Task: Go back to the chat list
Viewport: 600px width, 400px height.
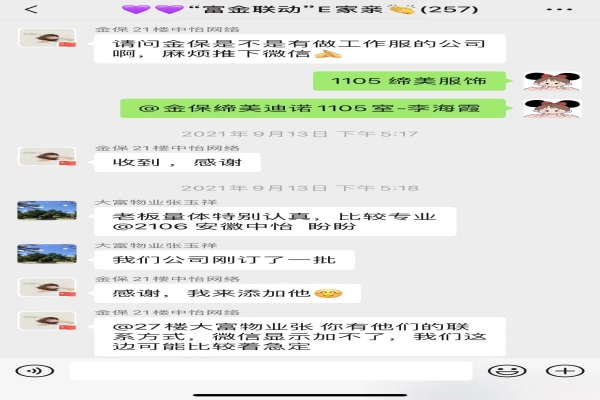Action: (x=31, y=10)
